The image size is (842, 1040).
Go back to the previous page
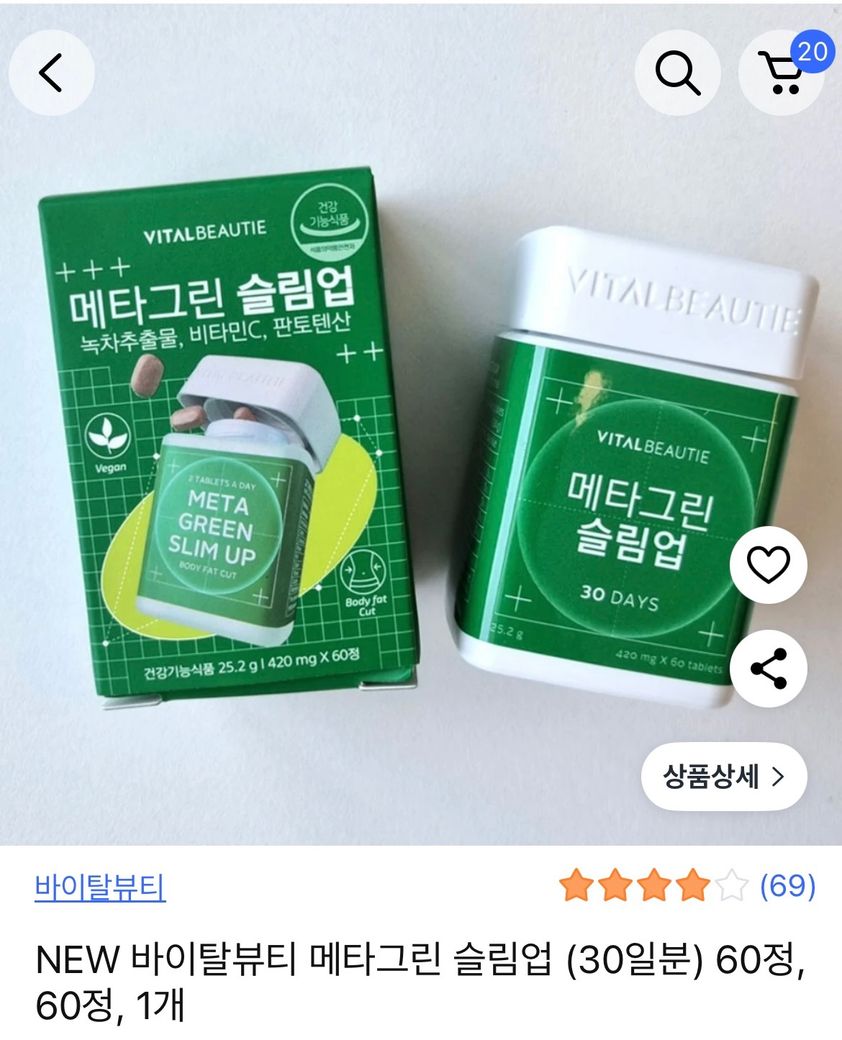[x=51, y=73]
